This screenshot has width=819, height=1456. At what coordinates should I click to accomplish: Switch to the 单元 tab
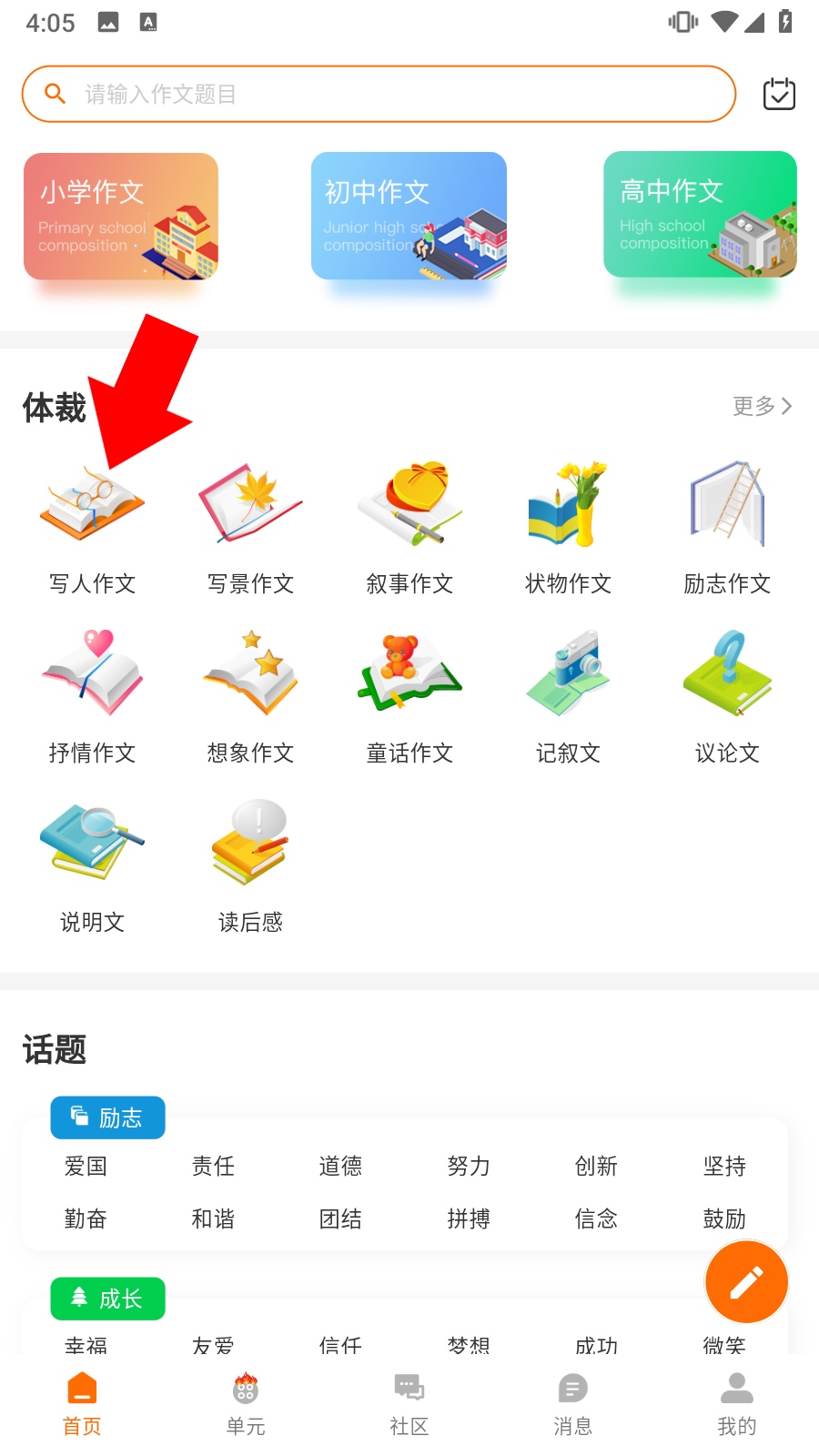coord(246,1404)
